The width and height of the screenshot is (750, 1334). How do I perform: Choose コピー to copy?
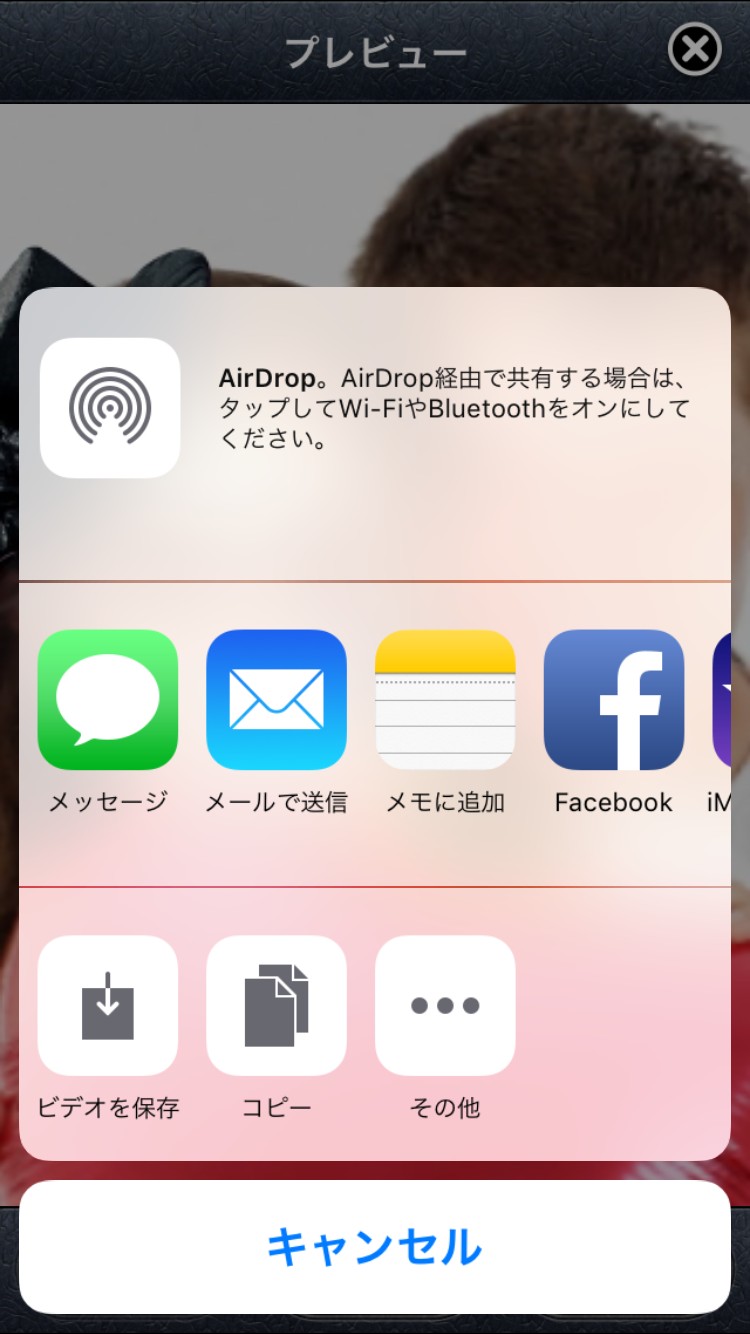276,1005
